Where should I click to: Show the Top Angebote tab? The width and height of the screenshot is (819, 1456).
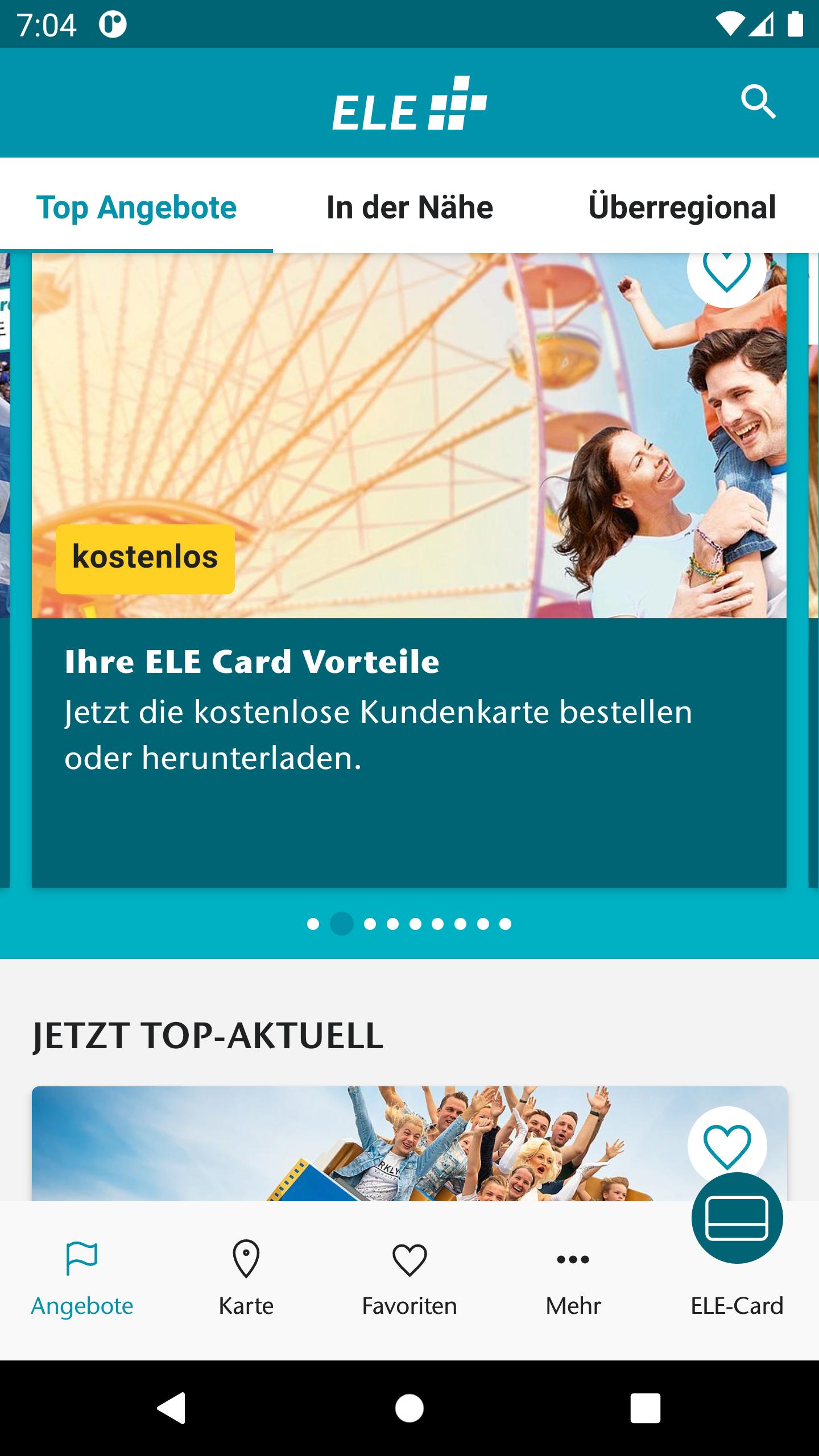pyautogui.click(x=136, y=207)
